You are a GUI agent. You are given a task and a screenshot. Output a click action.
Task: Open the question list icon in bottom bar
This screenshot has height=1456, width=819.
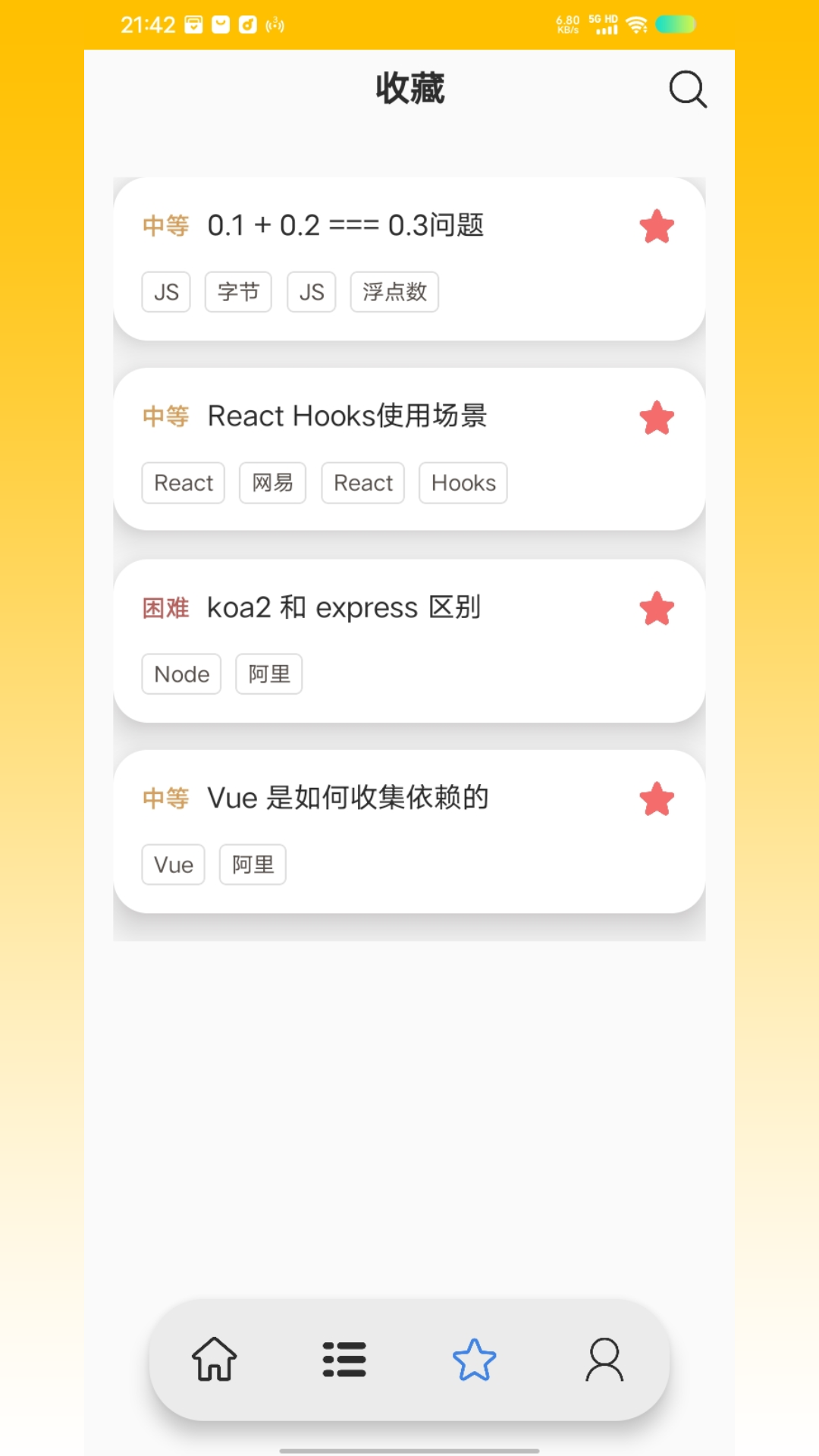point(344,1360)
